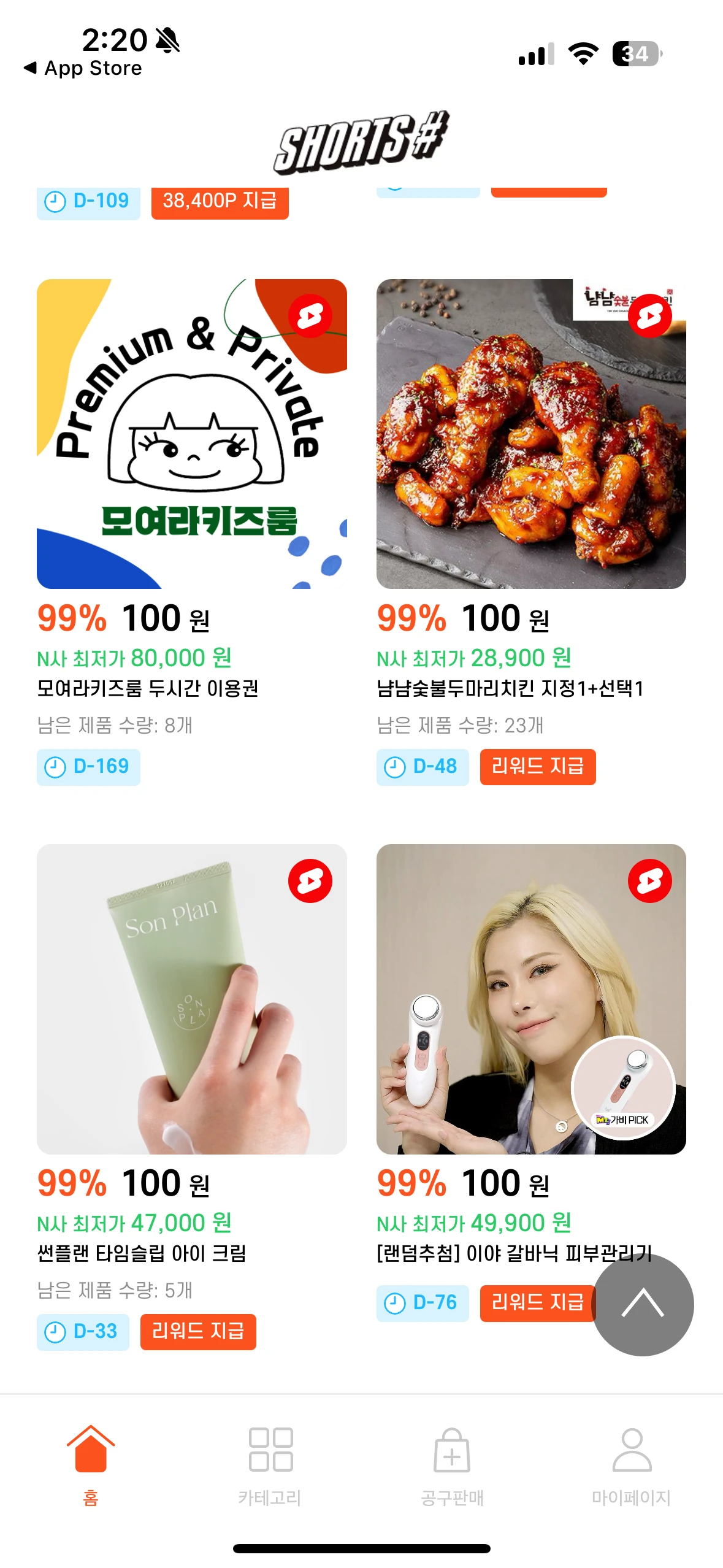Play the shorts icon on the chicken image
This screenshot has height=1568, width=723.
point(649,317)
